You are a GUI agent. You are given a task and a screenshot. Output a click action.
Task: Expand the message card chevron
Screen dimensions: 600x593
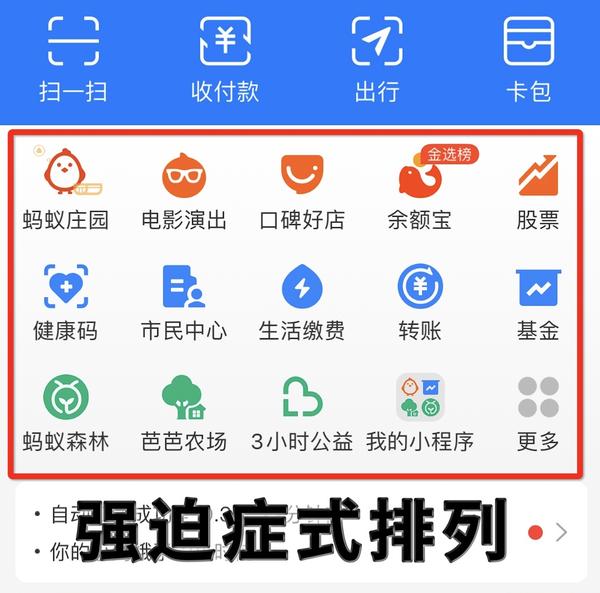click(x=562, y=532)
